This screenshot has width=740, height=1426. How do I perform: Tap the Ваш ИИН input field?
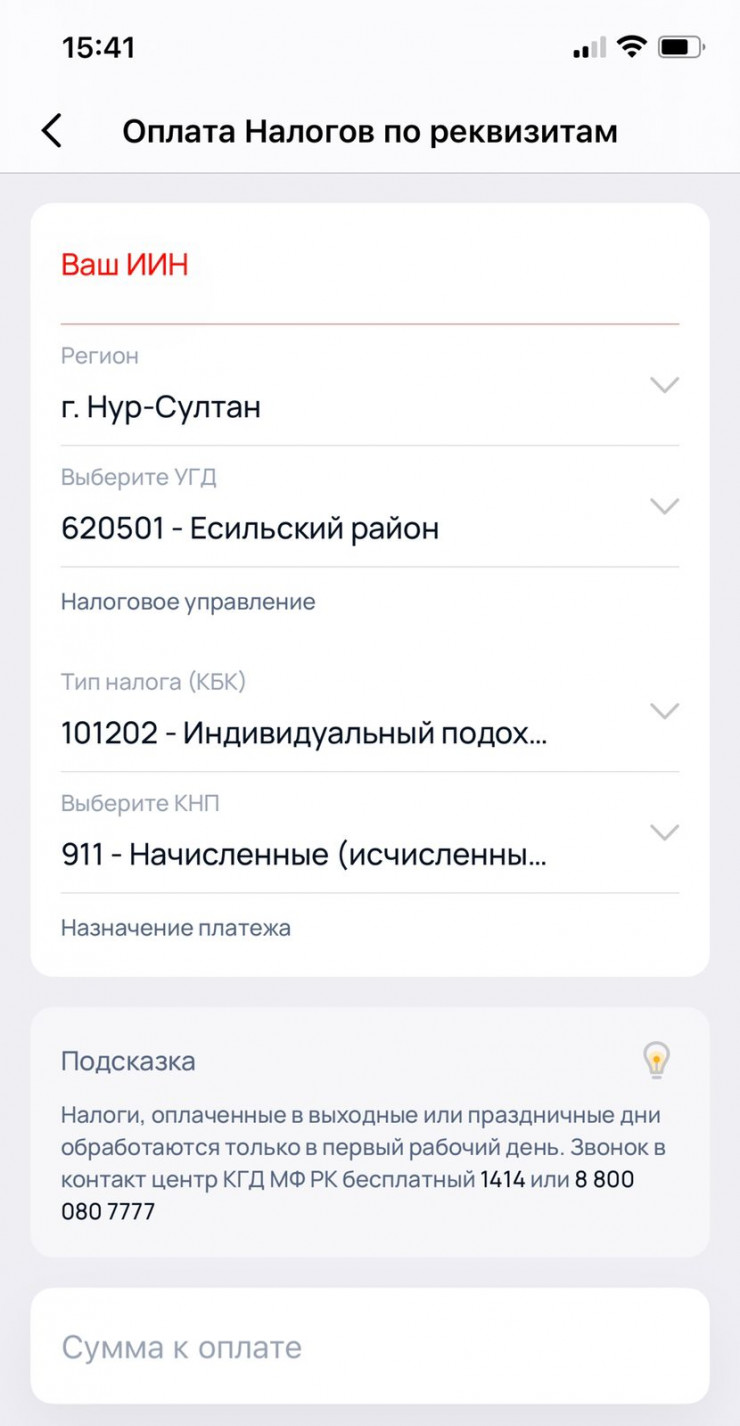[x=369, y=267]
